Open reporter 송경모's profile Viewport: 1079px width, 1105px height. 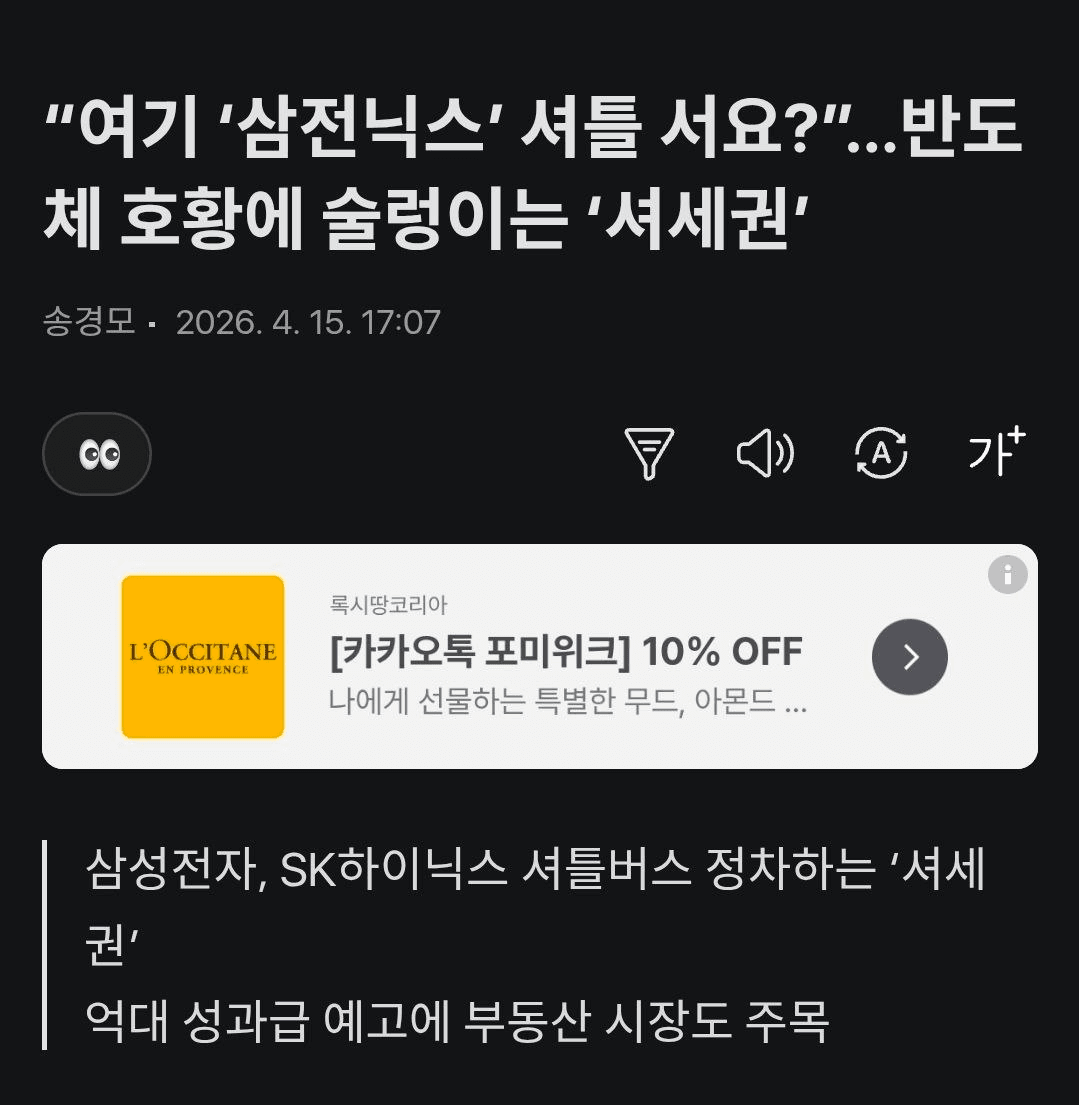[89, 322]
